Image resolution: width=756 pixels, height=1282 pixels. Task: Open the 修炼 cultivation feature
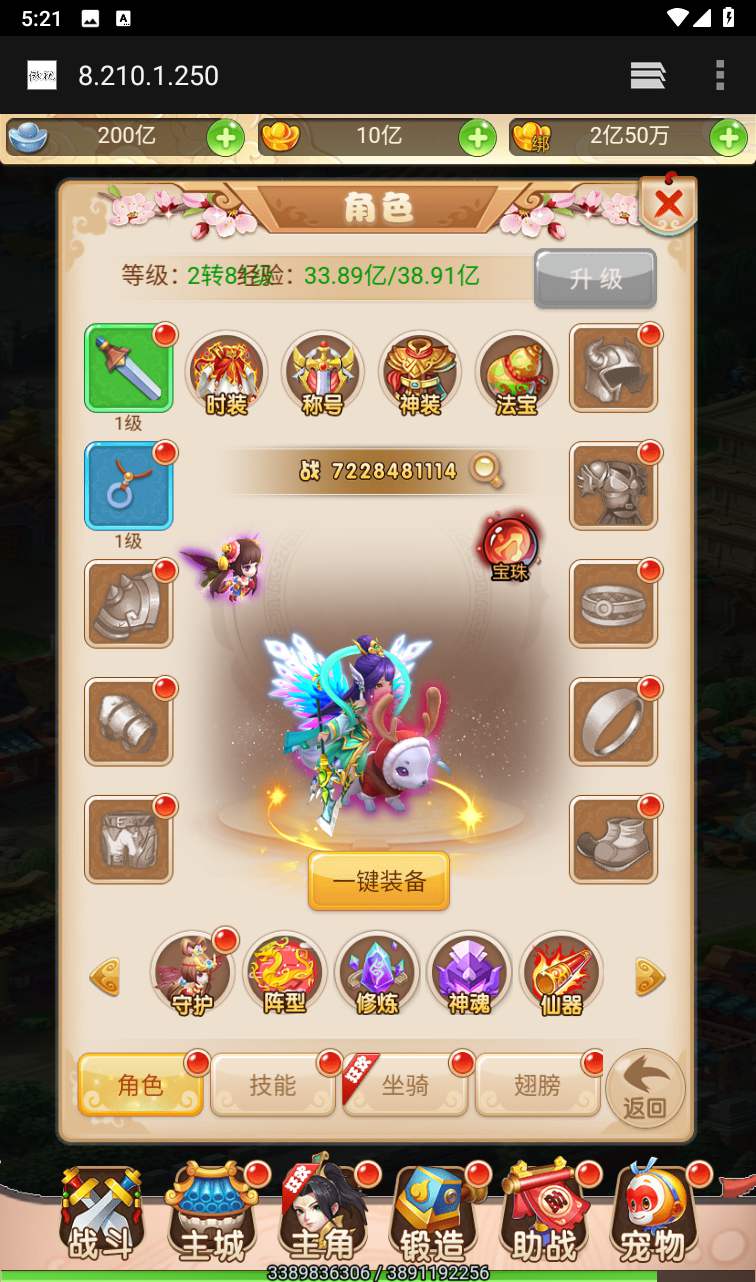click(x=377, y=974)
